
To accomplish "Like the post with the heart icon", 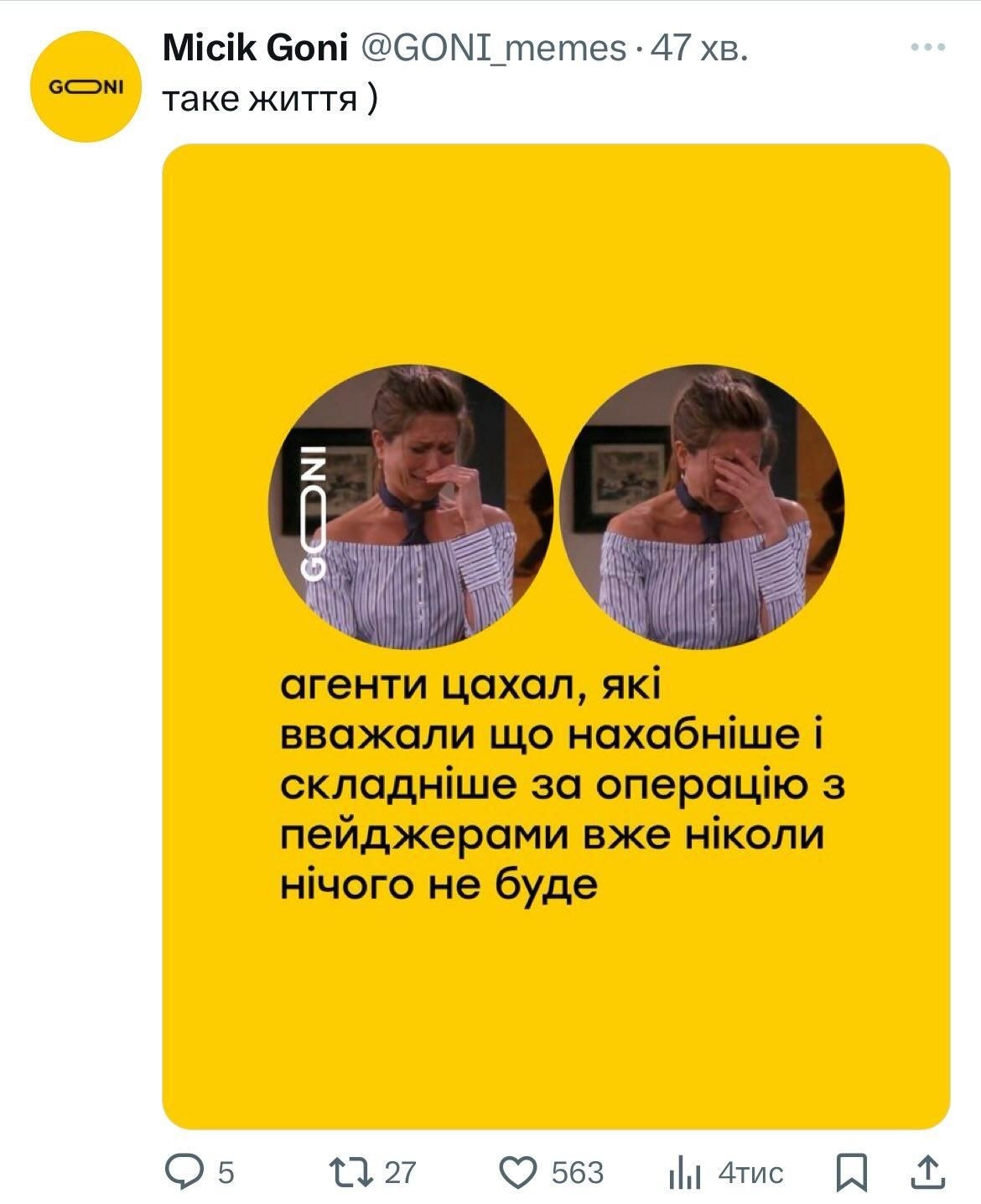I will click(518, 1171).
